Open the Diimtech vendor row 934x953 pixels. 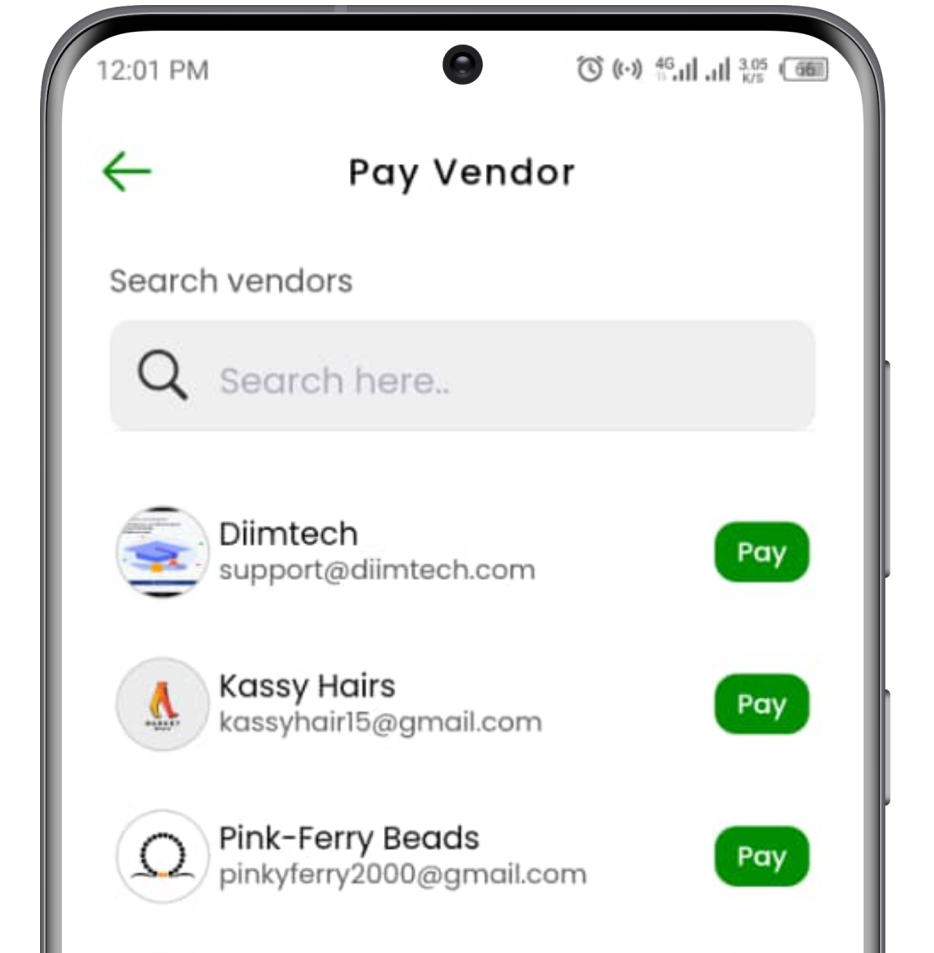(x=376, y=552)
